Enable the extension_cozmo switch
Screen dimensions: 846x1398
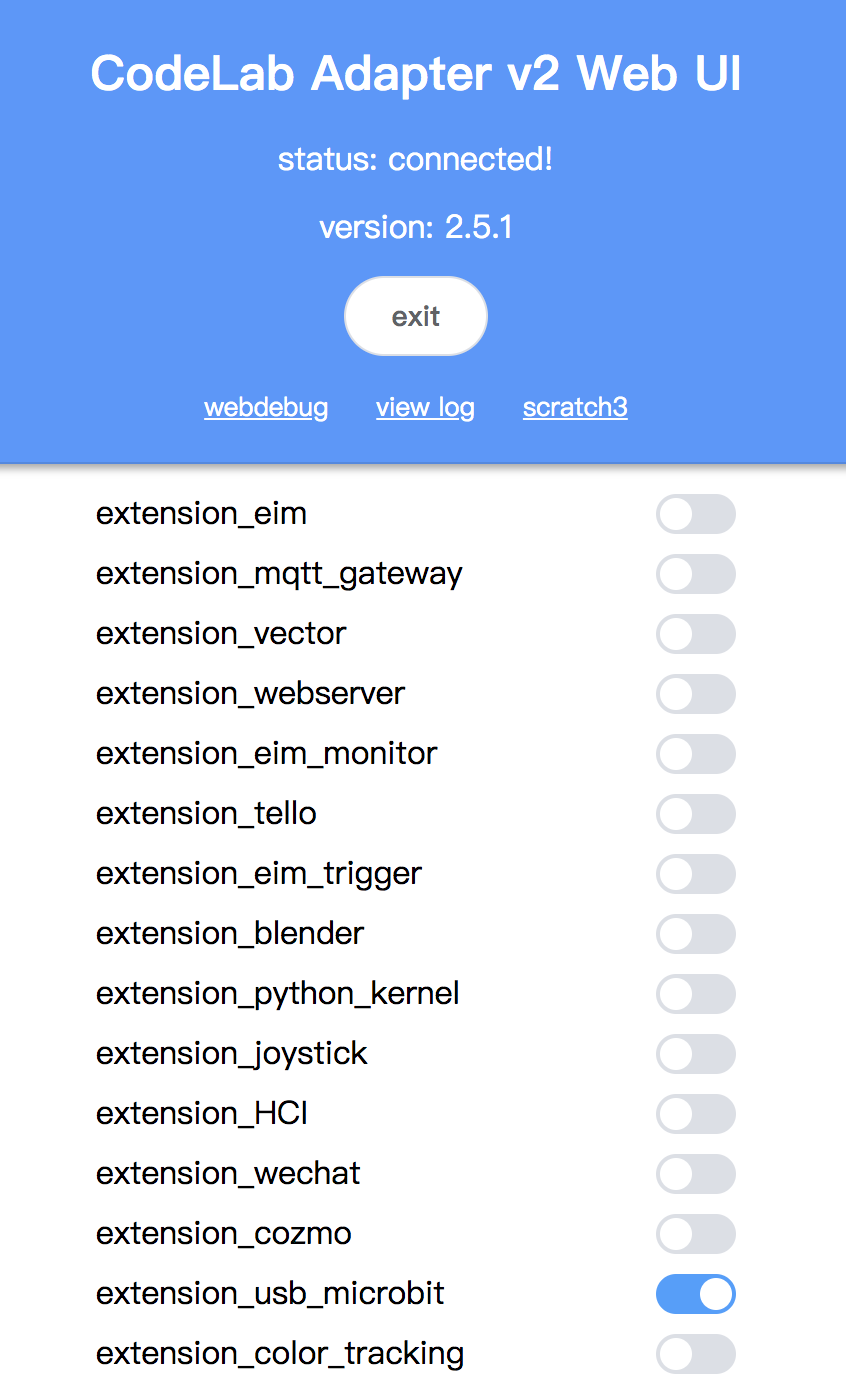coord(695,1234)
